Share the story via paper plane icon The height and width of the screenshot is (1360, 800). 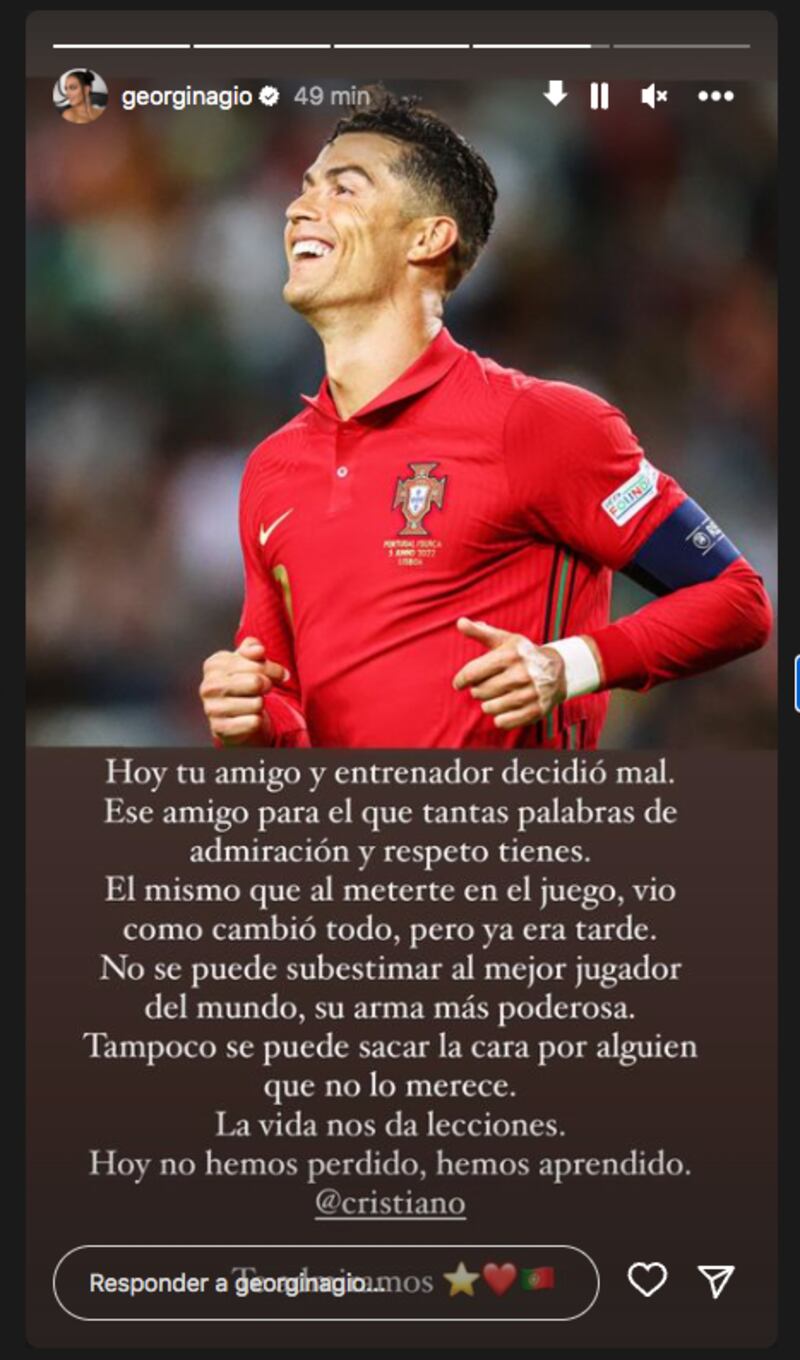(716, 1281)
